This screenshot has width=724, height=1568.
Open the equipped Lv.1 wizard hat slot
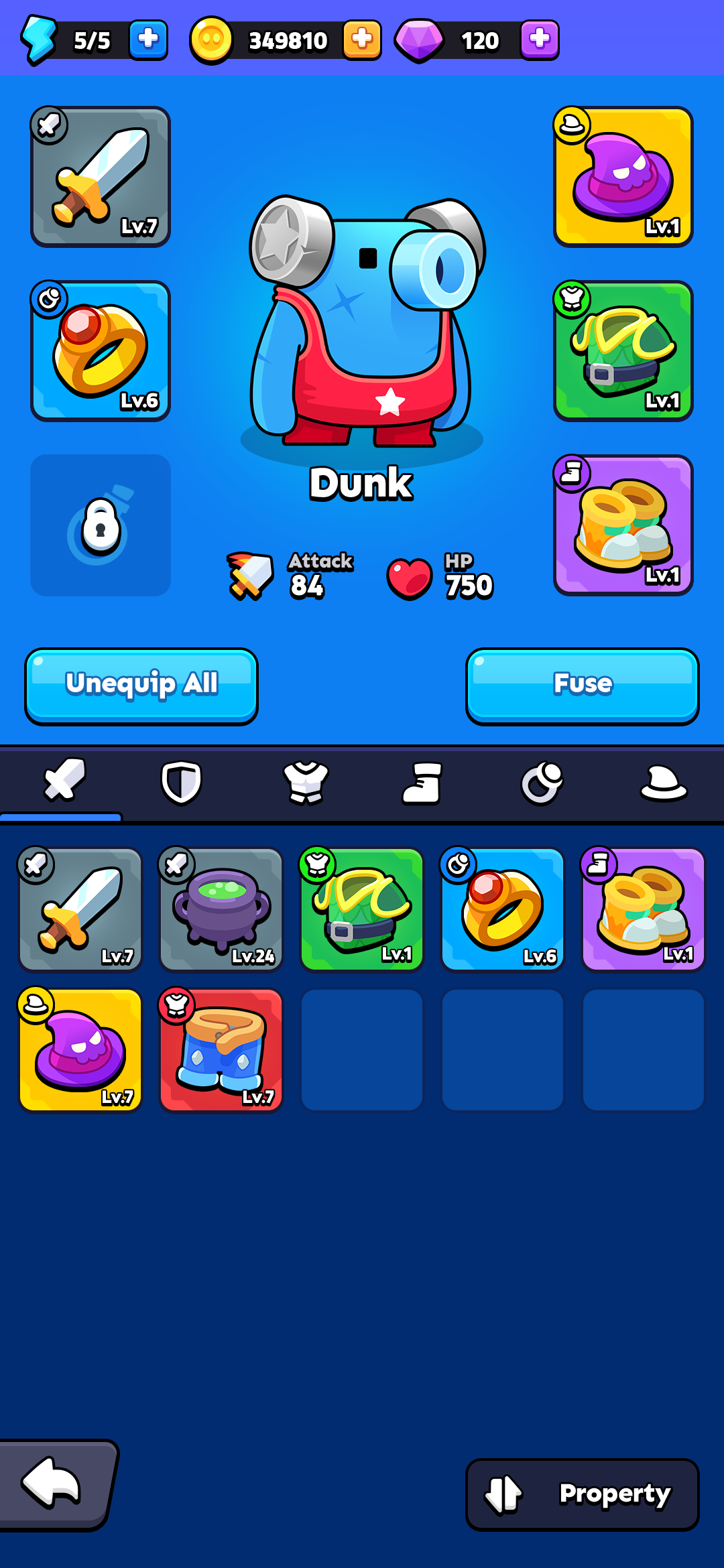click(623, 177)
